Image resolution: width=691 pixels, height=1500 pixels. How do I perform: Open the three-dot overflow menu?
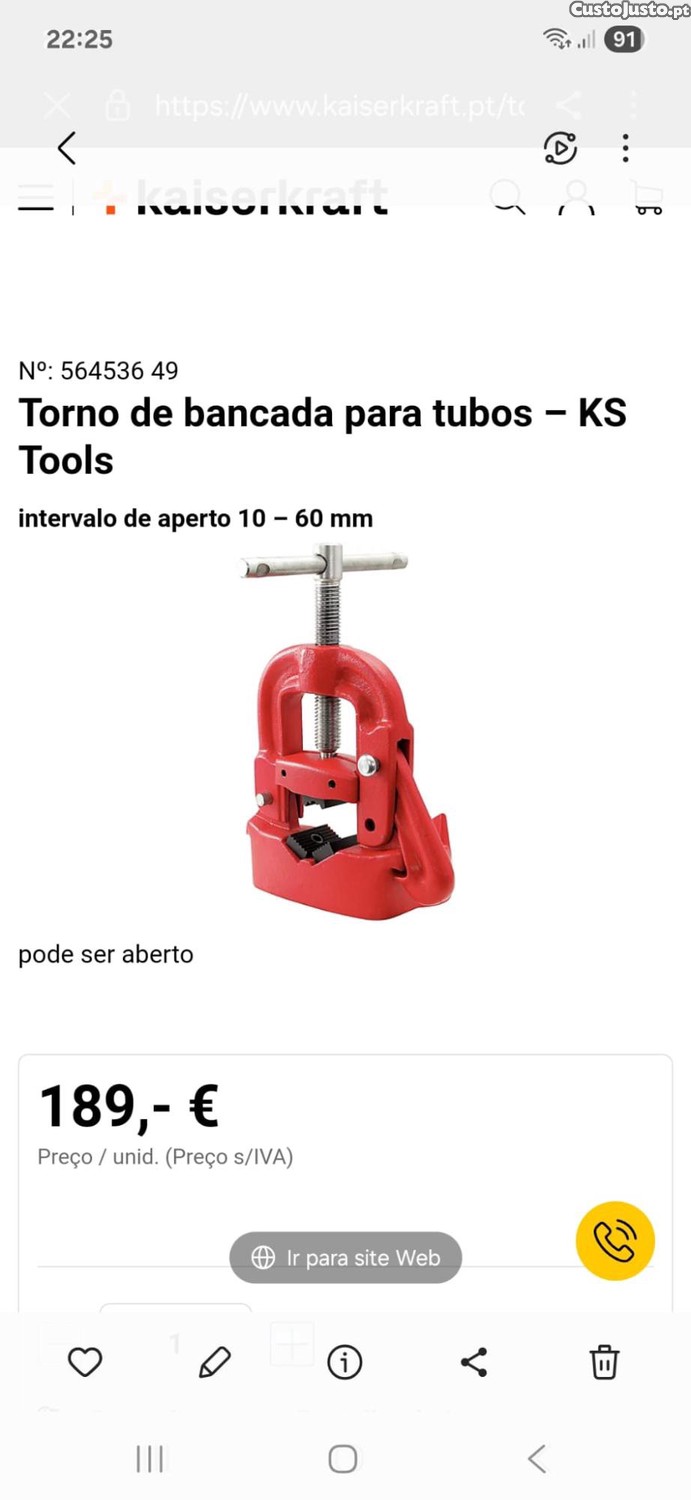click(626, 149)
